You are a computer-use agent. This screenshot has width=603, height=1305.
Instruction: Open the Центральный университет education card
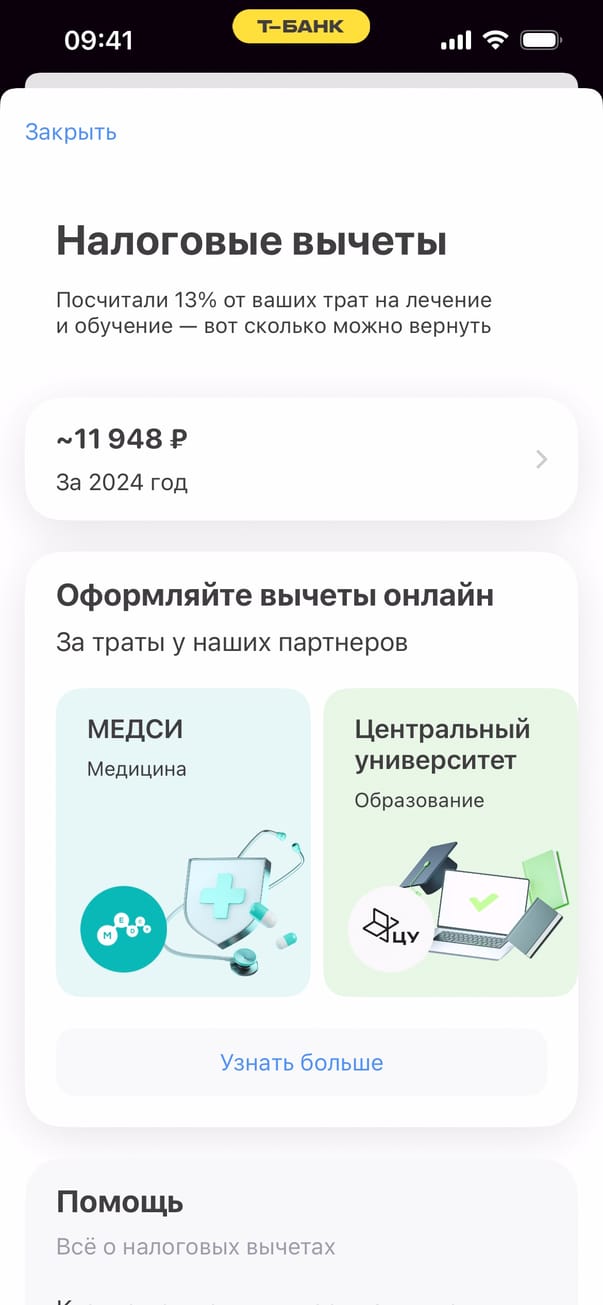(450, 842)
